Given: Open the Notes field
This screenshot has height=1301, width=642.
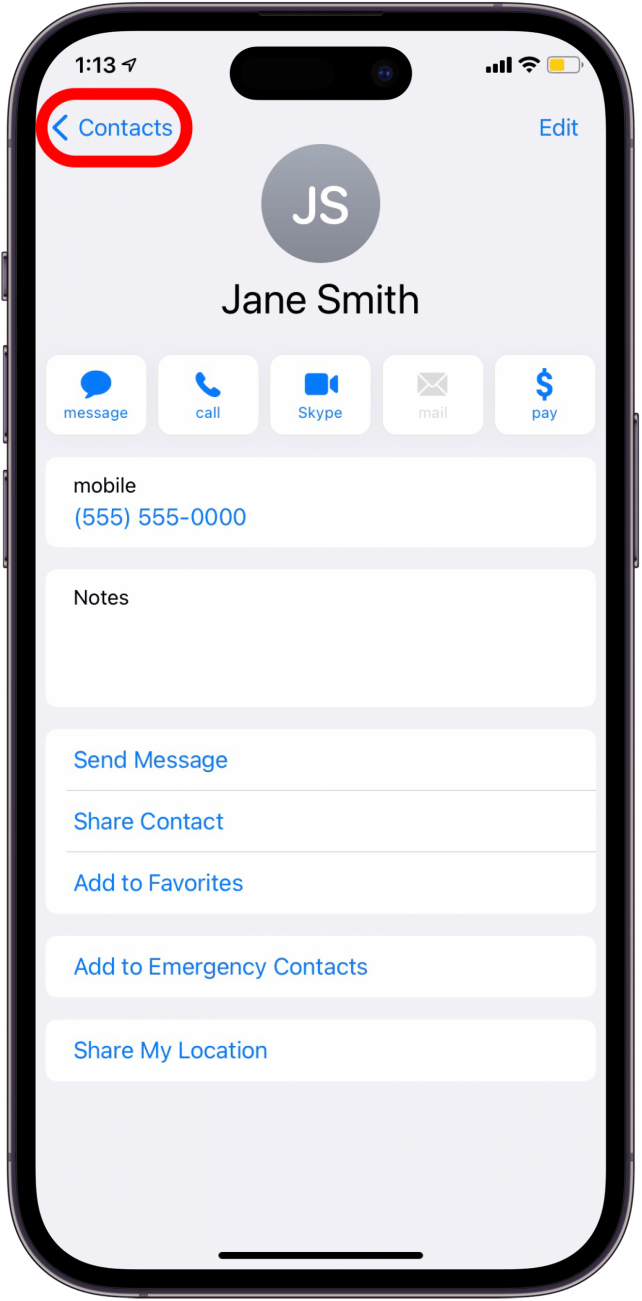Looking at the screenshot, I should click(x=320, y=638).
